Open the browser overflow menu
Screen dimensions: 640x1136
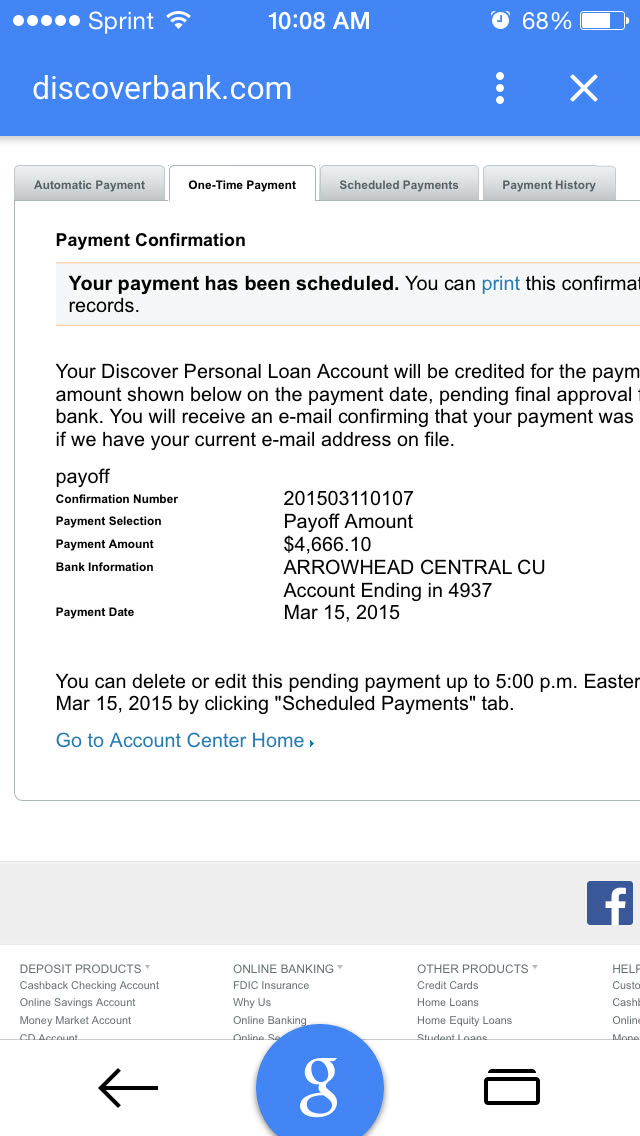tap(500, 89)
